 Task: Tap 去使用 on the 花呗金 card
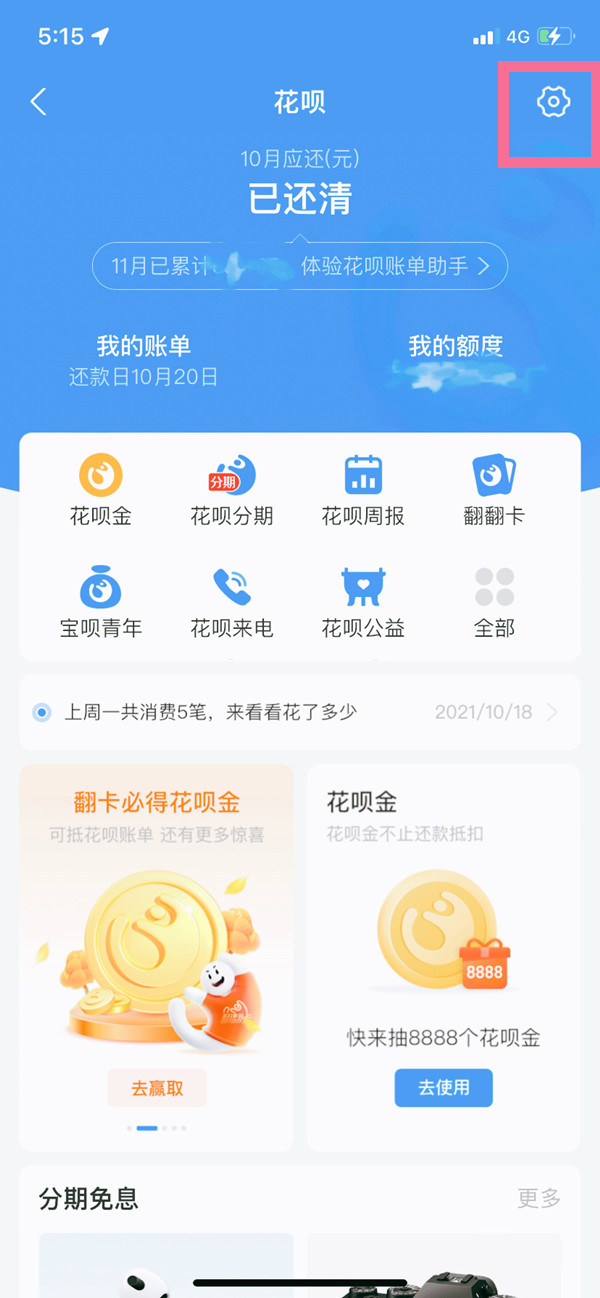tap(443, 1087)
